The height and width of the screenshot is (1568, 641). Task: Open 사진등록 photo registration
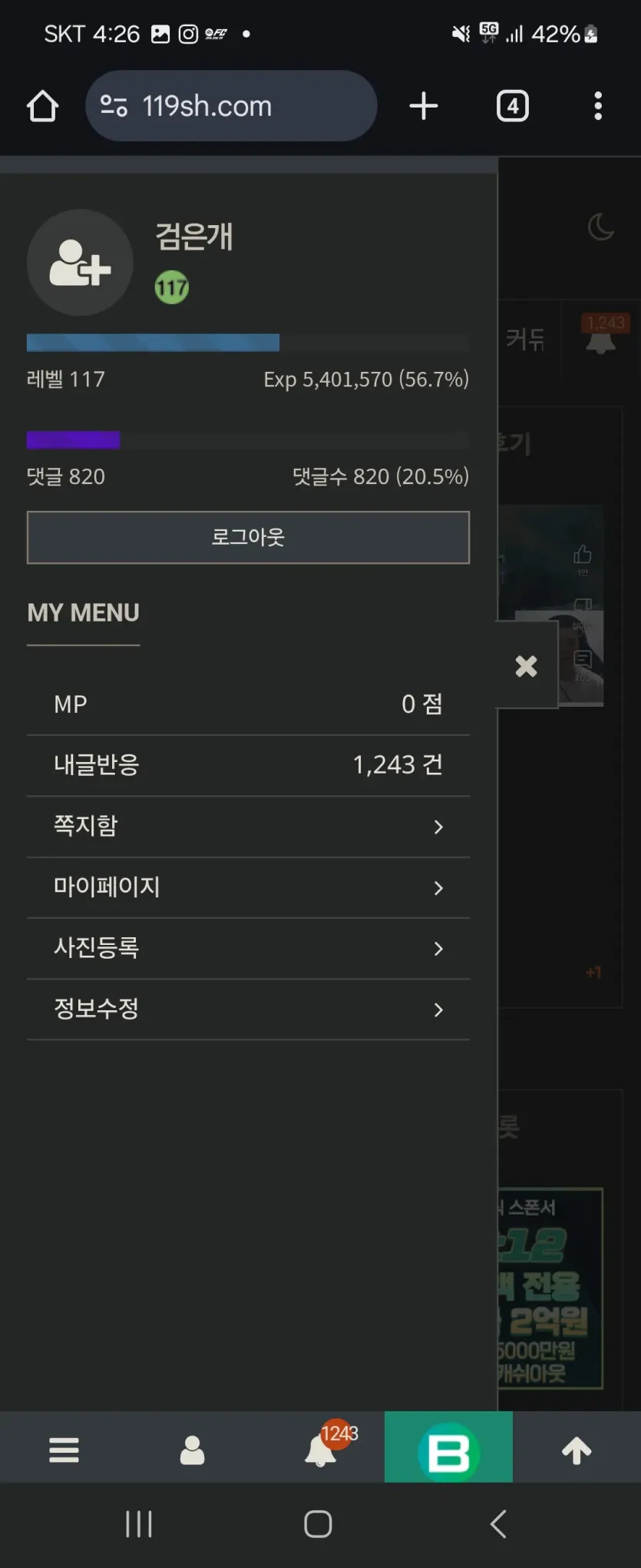coord(248,948)
